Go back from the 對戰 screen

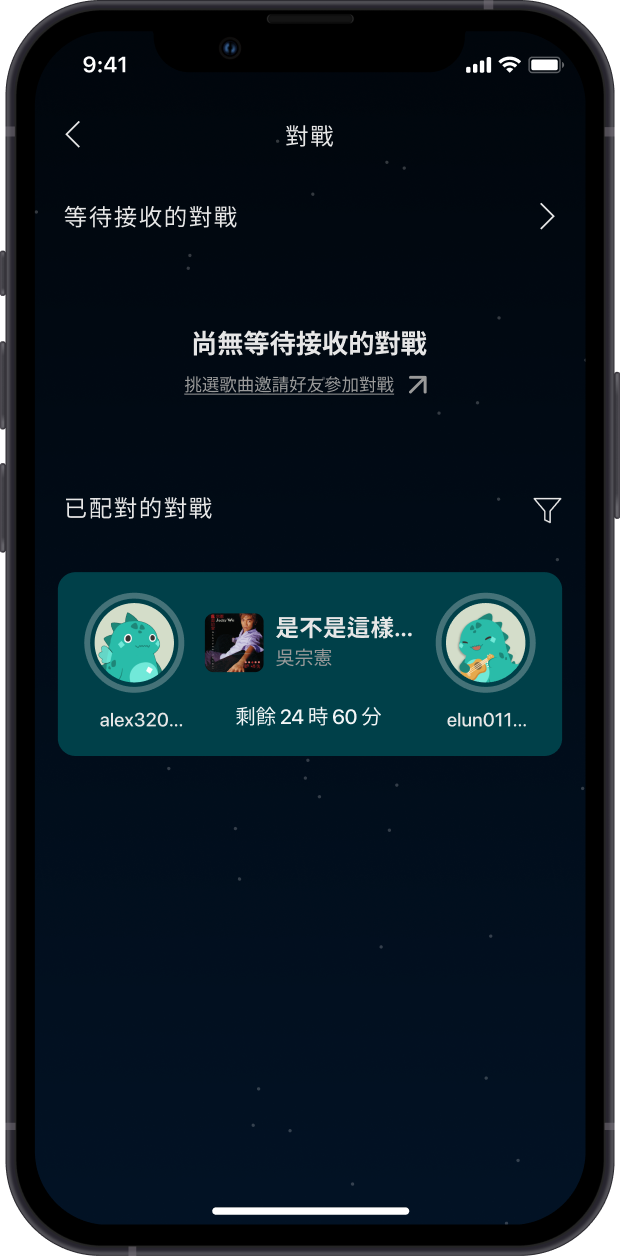pos(73,135)
